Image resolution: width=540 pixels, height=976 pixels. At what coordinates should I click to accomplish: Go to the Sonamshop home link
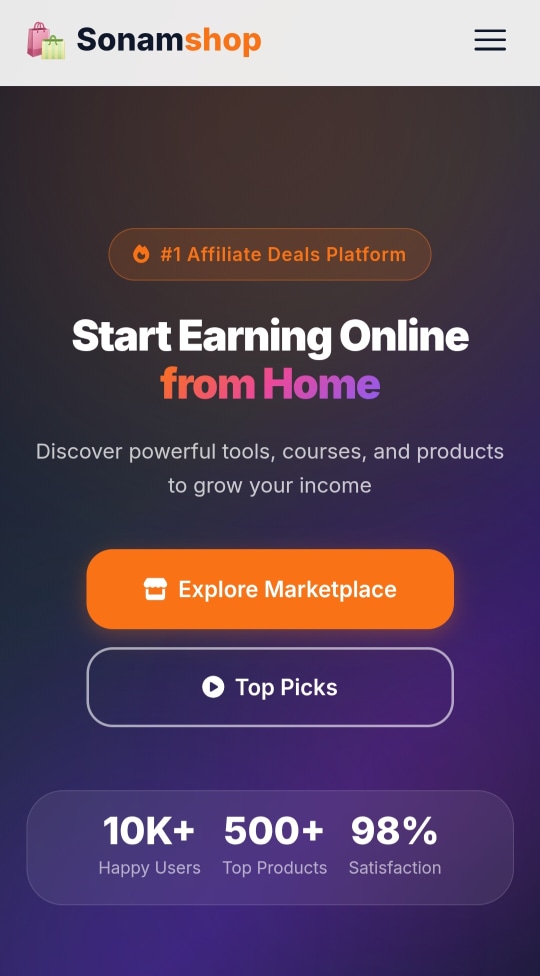click(144, 40)
